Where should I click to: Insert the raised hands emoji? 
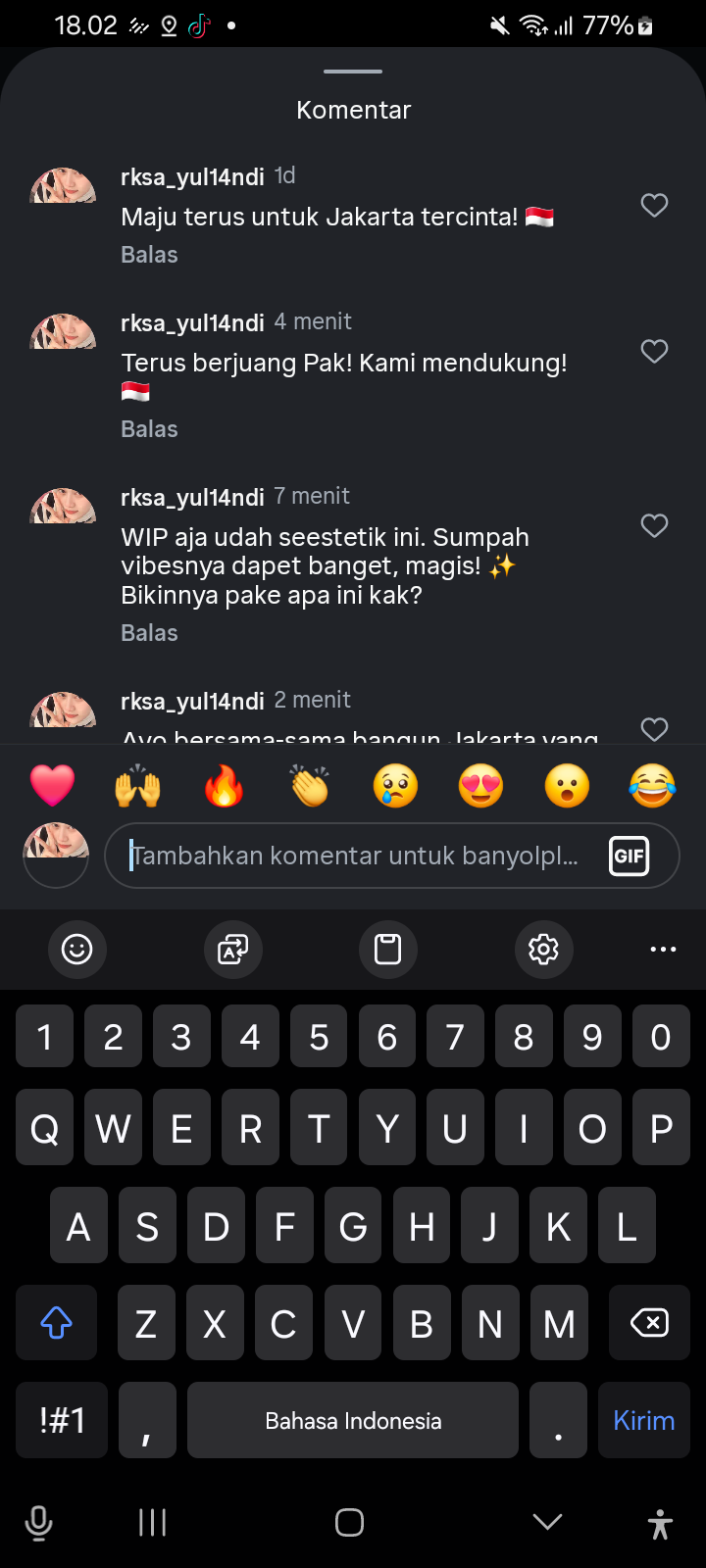pos(138,786)
